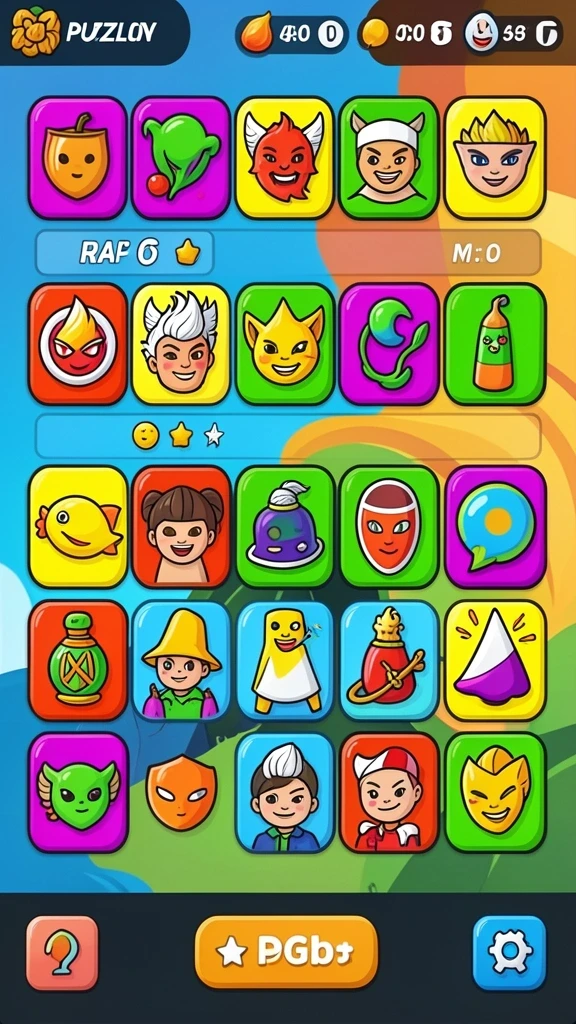Choose the flame face tile on red
Screen dimensions: 576x1024
click(x=78, y=344)
